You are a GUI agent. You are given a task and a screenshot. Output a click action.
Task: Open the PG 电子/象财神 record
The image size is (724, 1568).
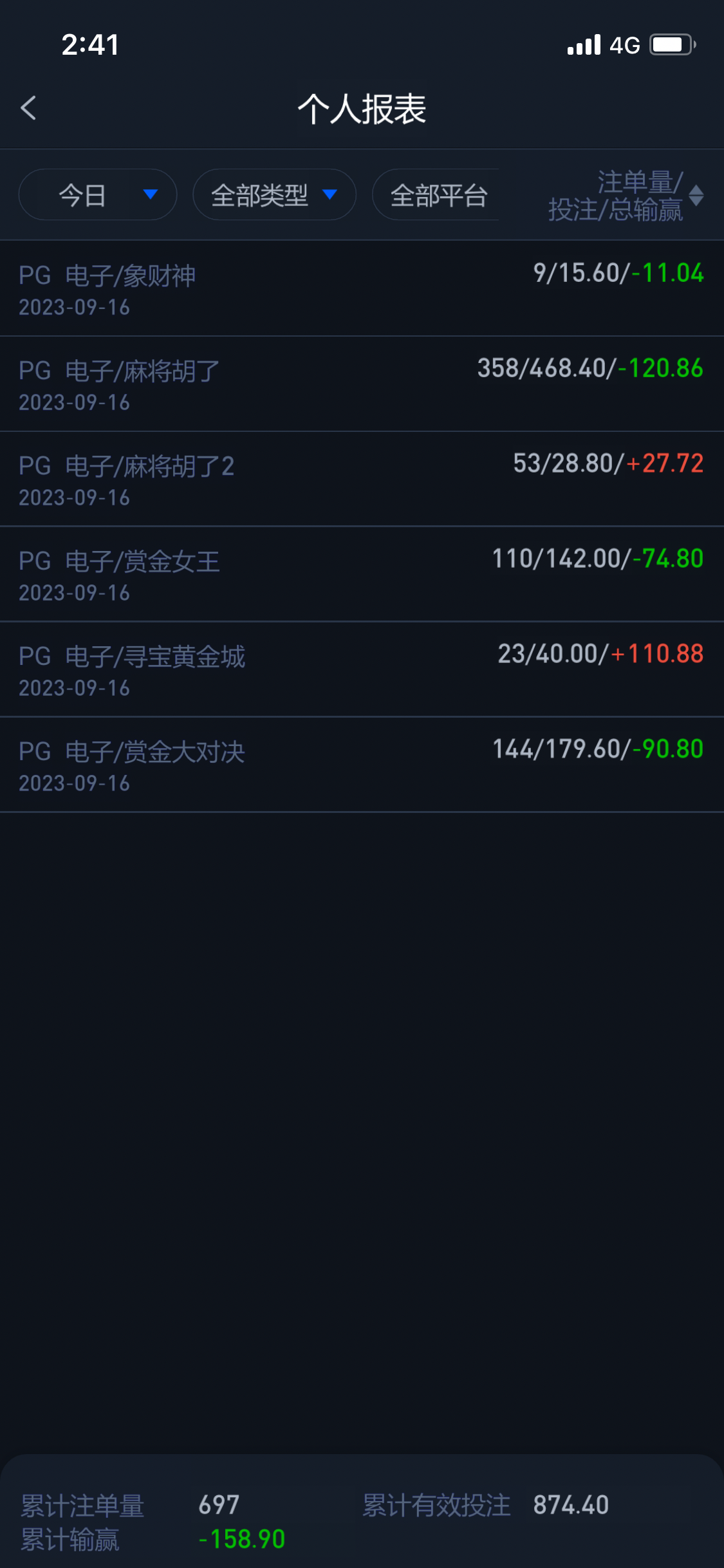tap(362, 289)
